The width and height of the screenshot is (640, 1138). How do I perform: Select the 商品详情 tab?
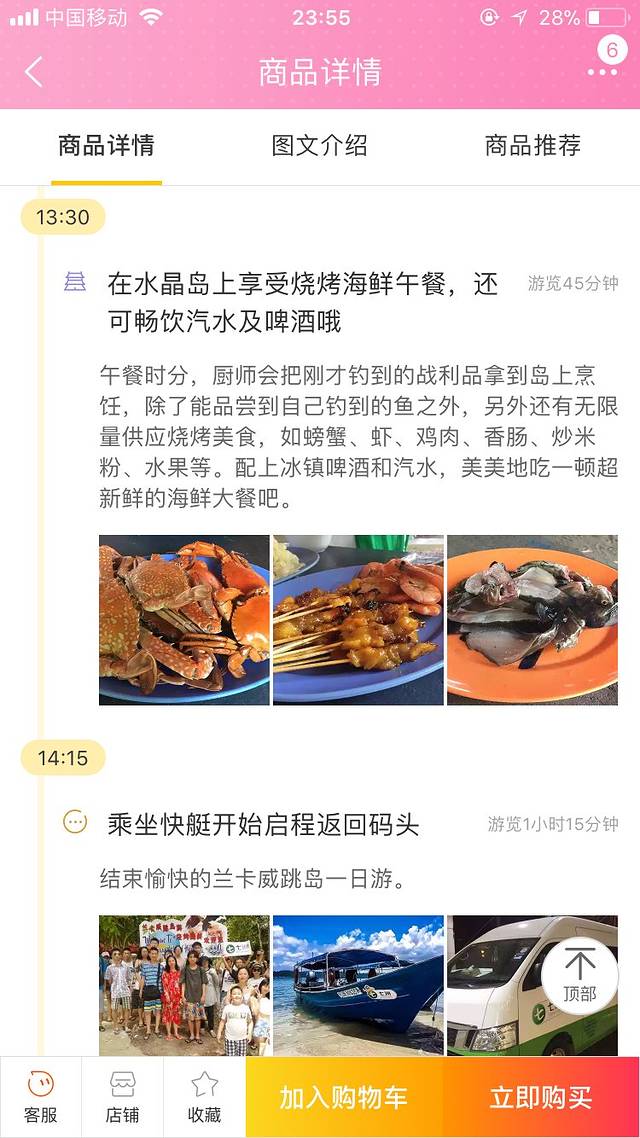point(106,146)
